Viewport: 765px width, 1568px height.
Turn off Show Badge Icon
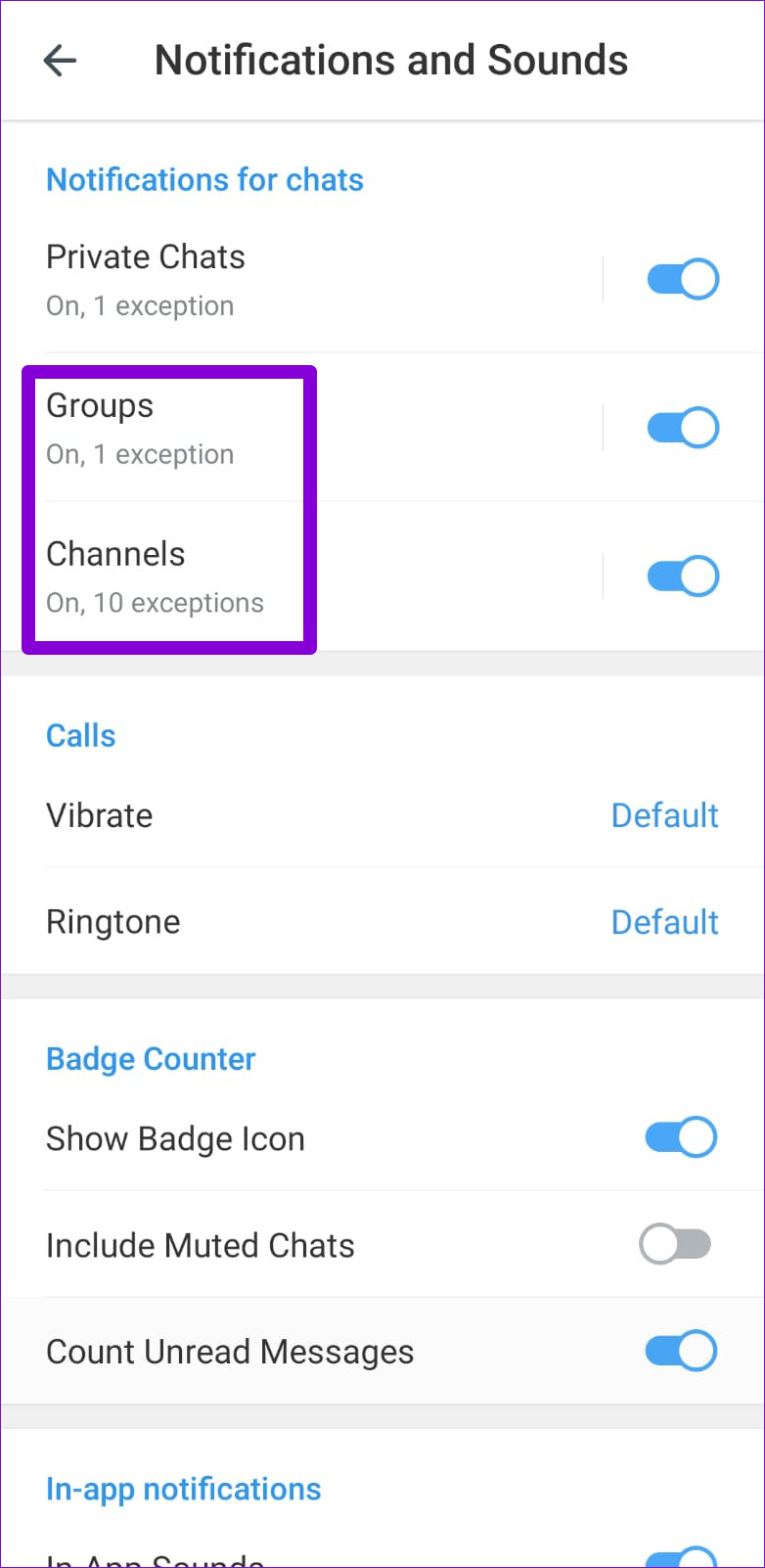tap(681, 1137)
